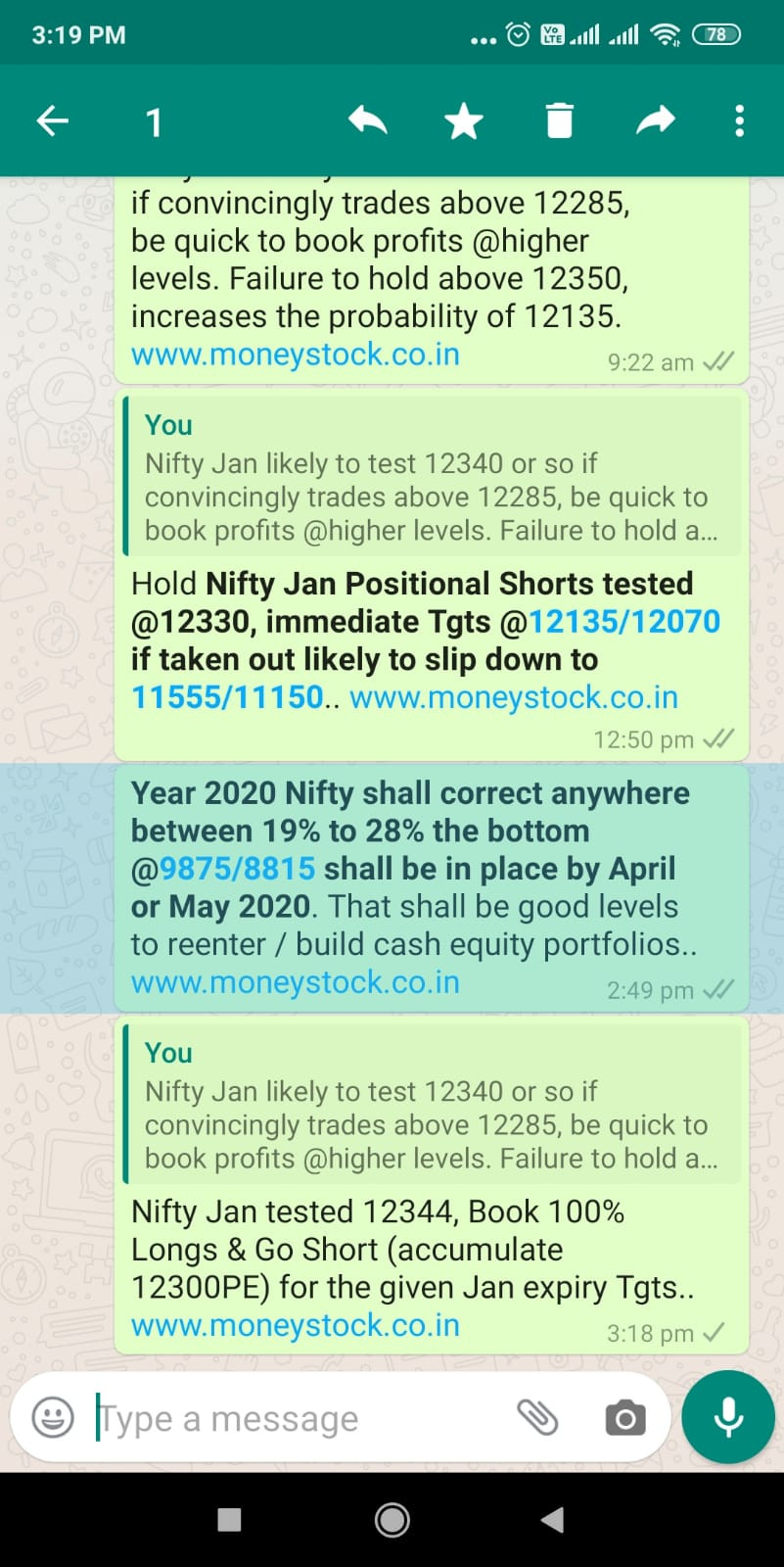The height and width of the screenshot is (1567, 784).
Task: Forward the selected message
Action: point(656,121)
